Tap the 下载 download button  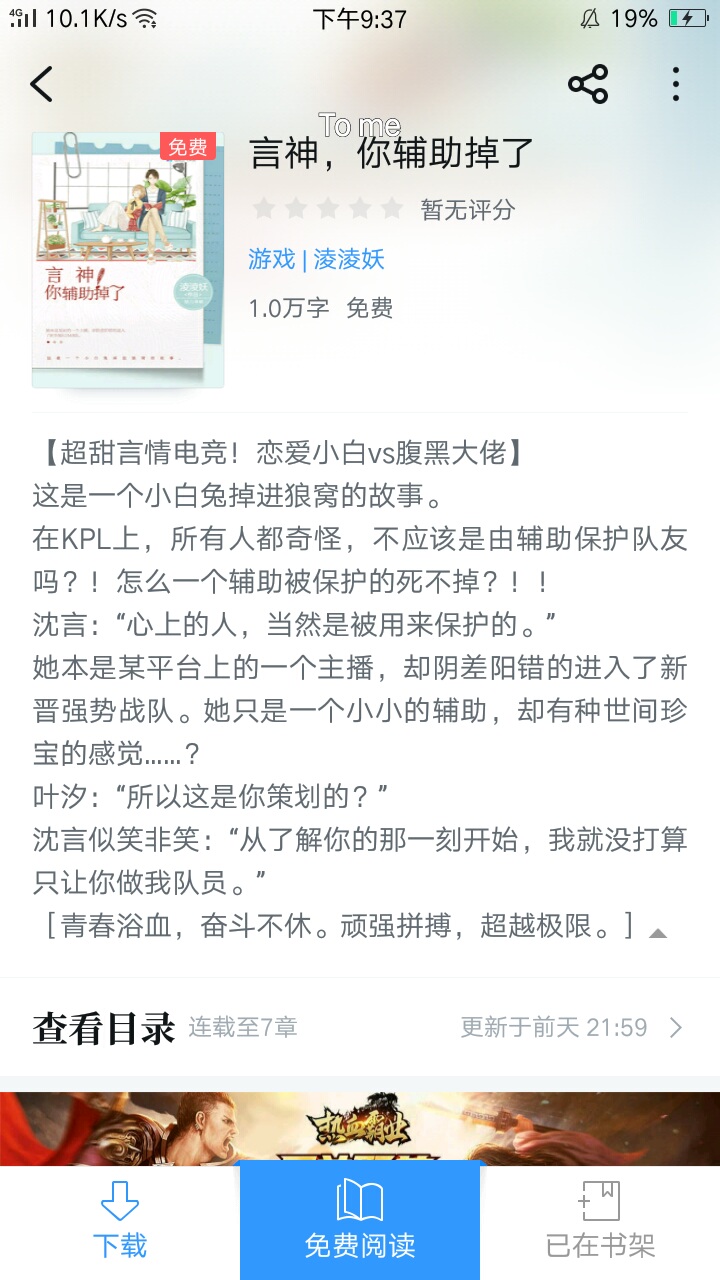(120, 1220)
